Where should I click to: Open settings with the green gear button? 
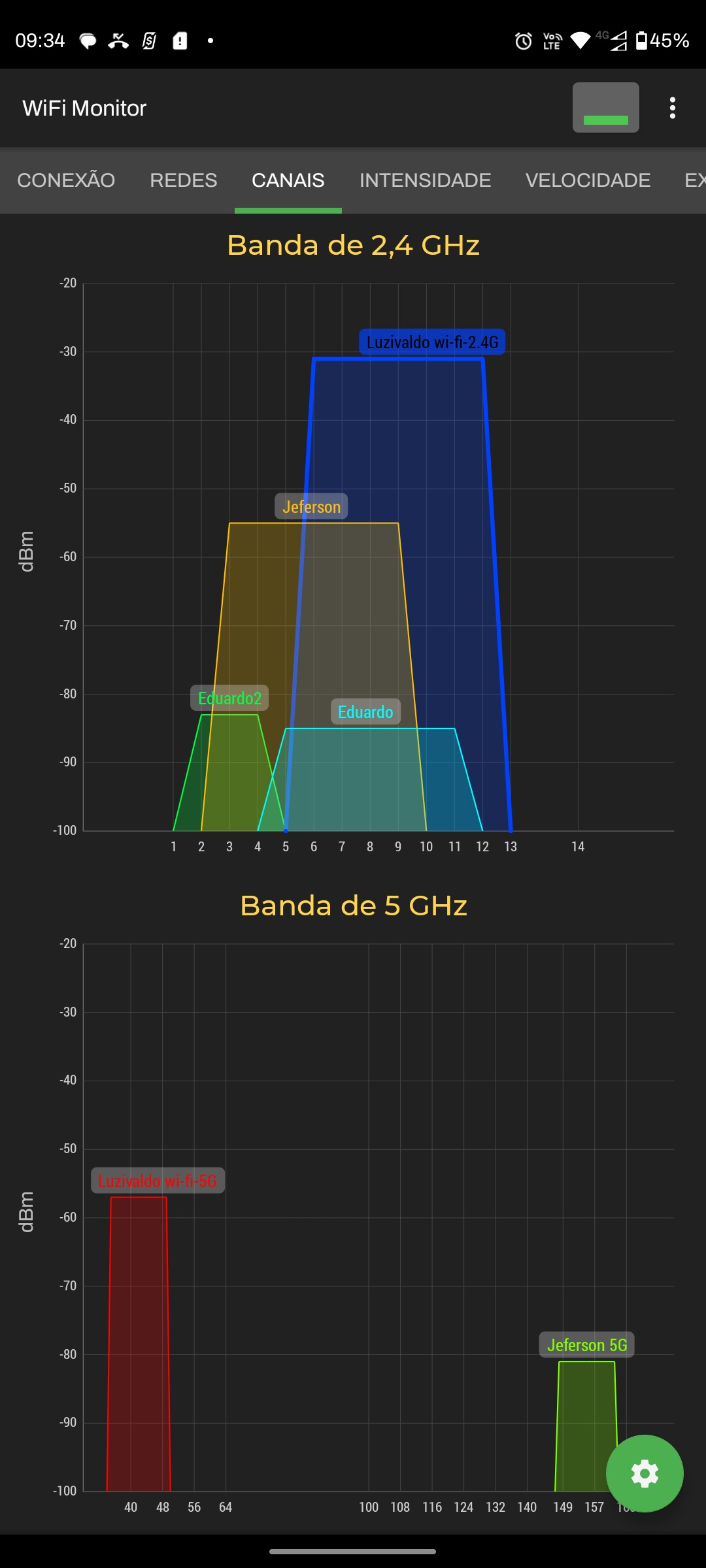[644, 1473]
